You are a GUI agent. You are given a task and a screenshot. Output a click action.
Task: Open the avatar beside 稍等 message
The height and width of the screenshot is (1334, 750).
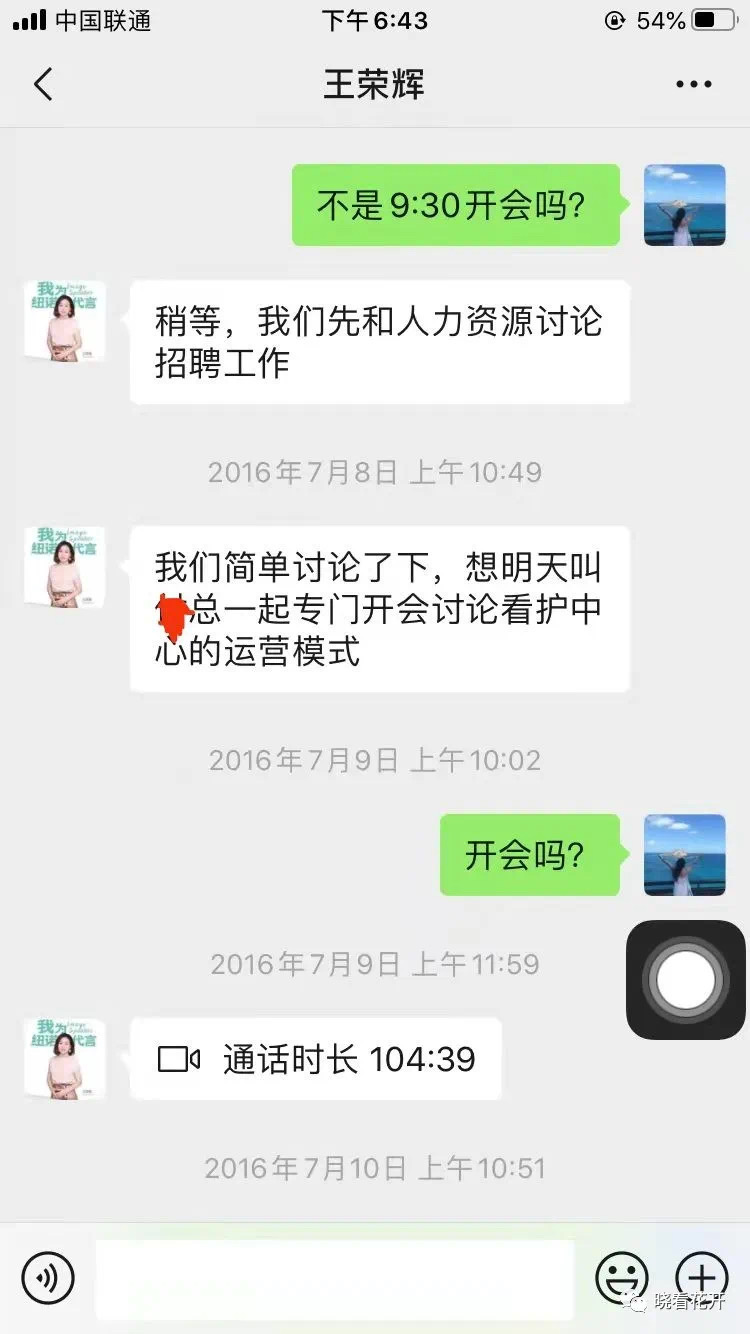pos(65,321)
